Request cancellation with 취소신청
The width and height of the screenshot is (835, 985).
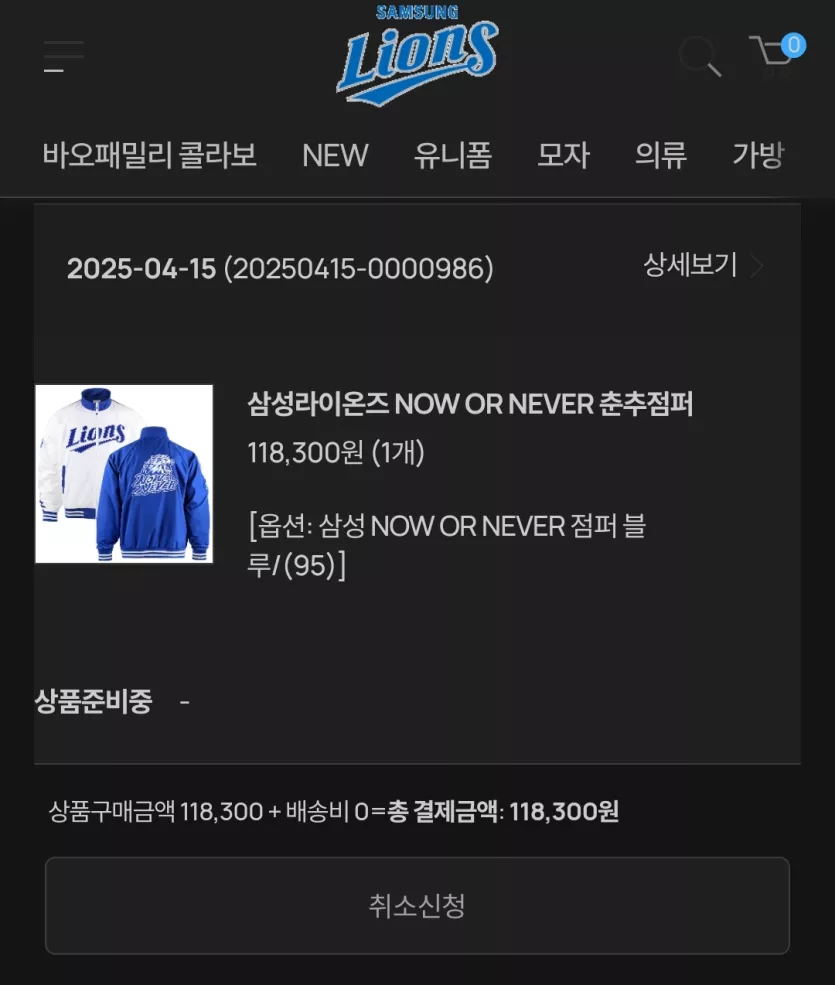pos(417,906)
